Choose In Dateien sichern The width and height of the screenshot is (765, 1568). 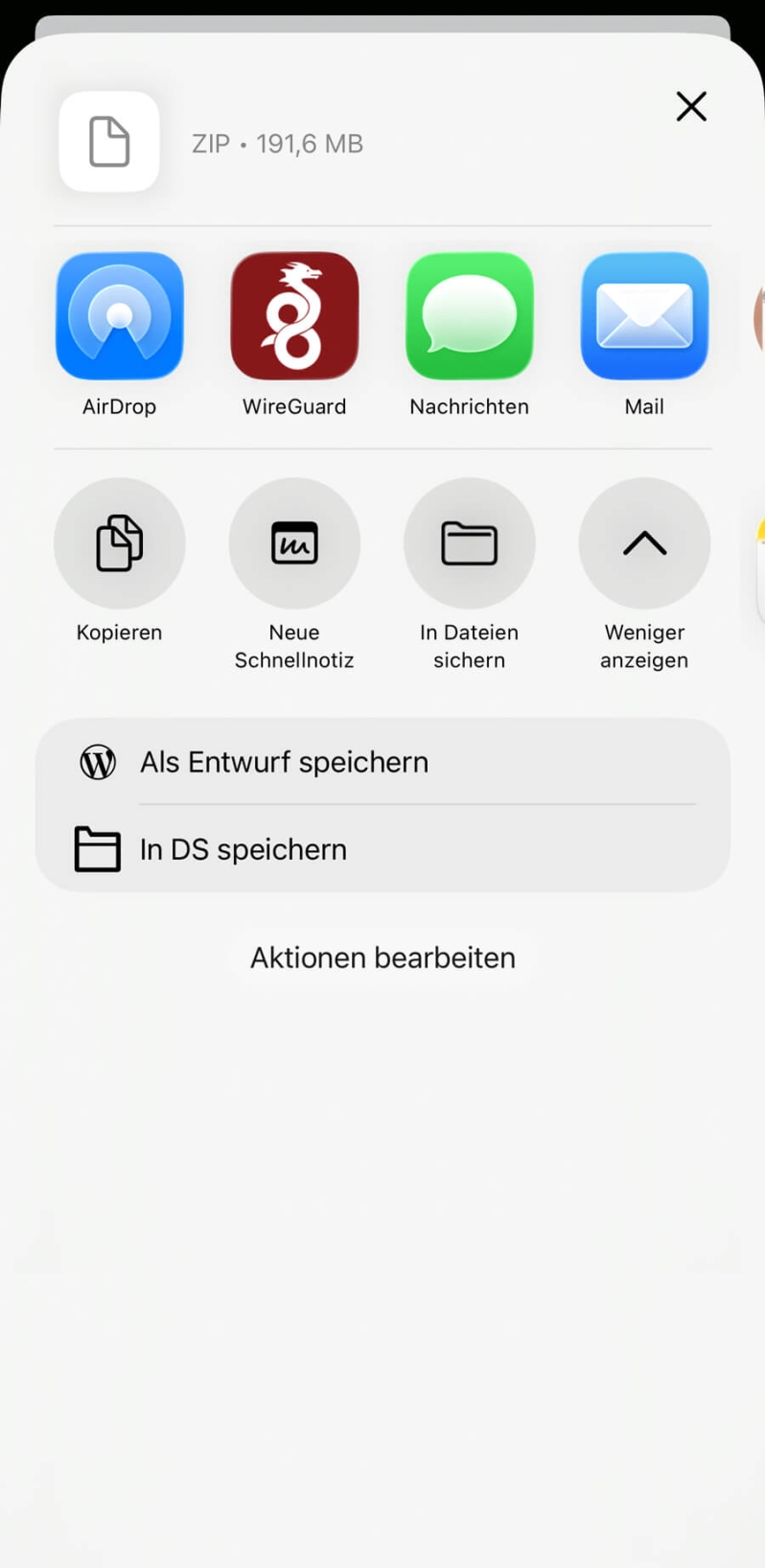[x=469, y=542]
